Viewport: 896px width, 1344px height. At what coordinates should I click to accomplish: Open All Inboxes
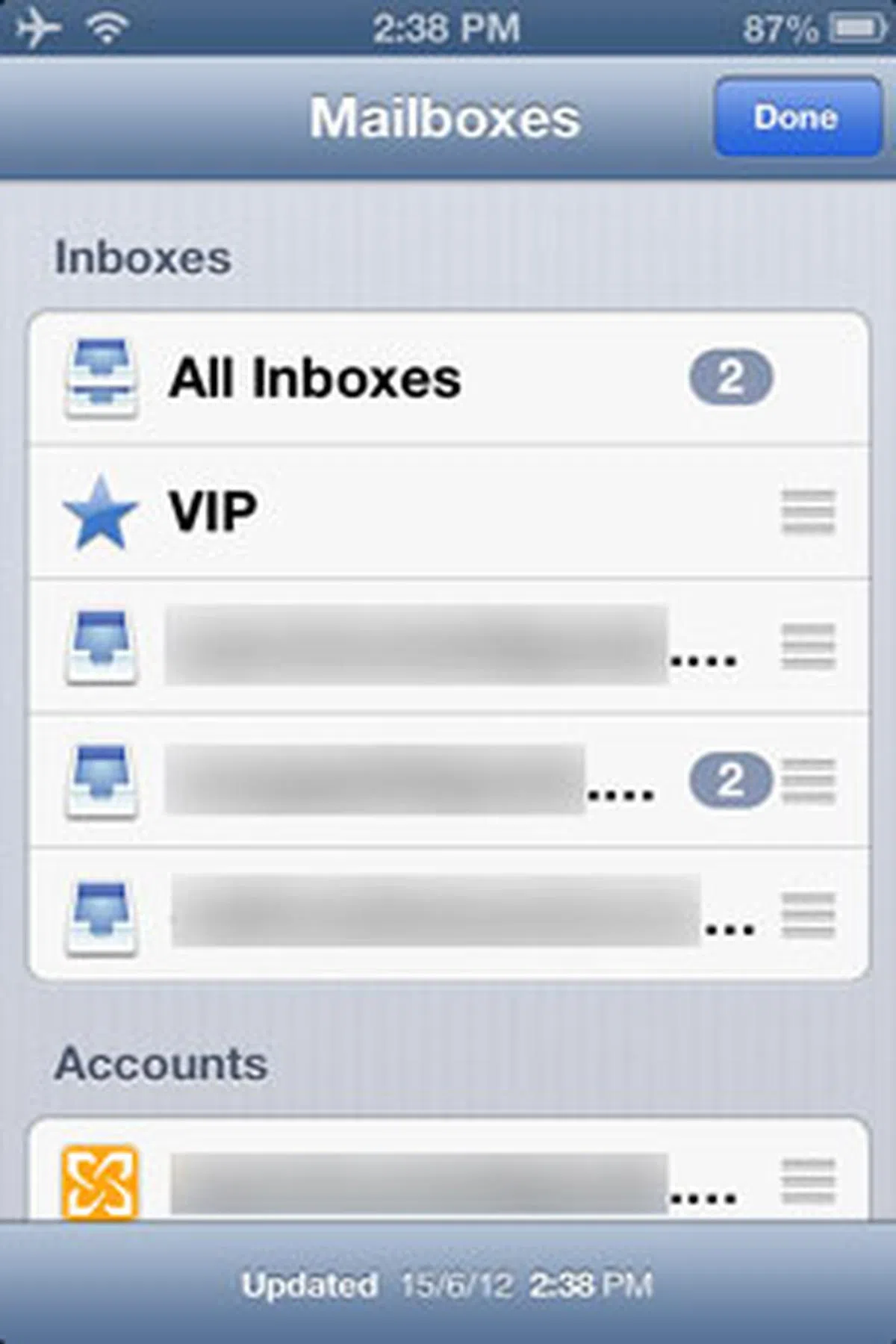(314, 379)
